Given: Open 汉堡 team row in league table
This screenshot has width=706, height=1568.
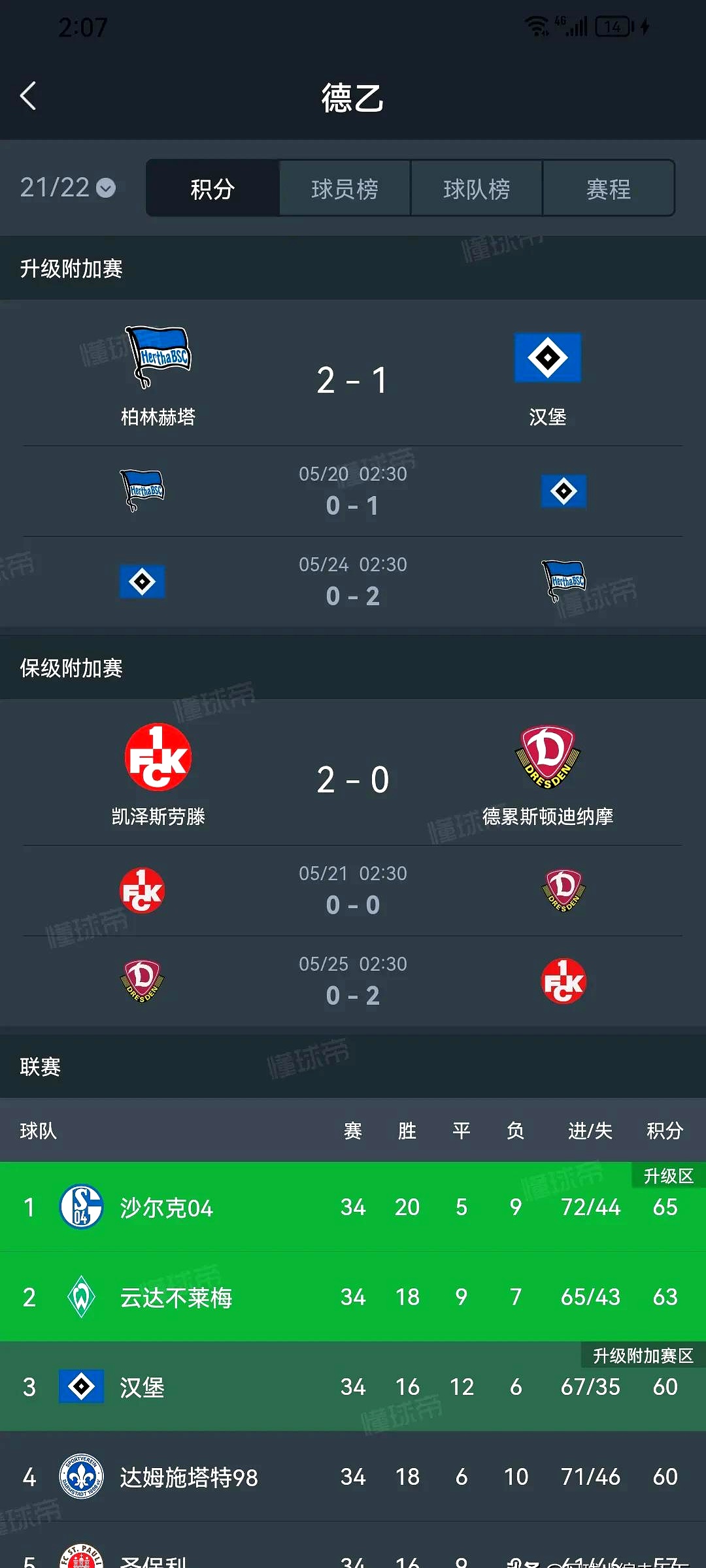Looking at the screenshot, I should [x=353, y=1387].
